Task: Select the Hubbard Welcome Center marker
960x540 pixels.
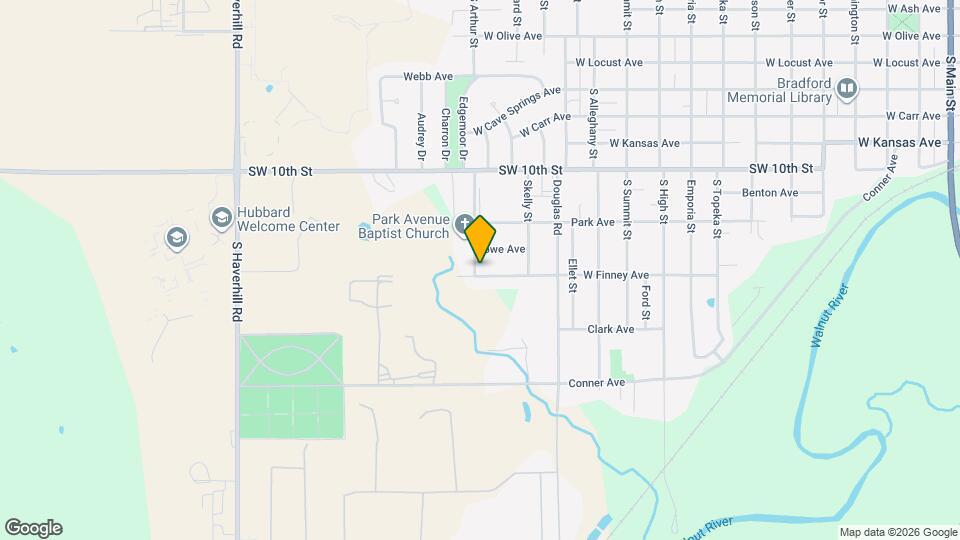Action: click(x=221, y=217)
